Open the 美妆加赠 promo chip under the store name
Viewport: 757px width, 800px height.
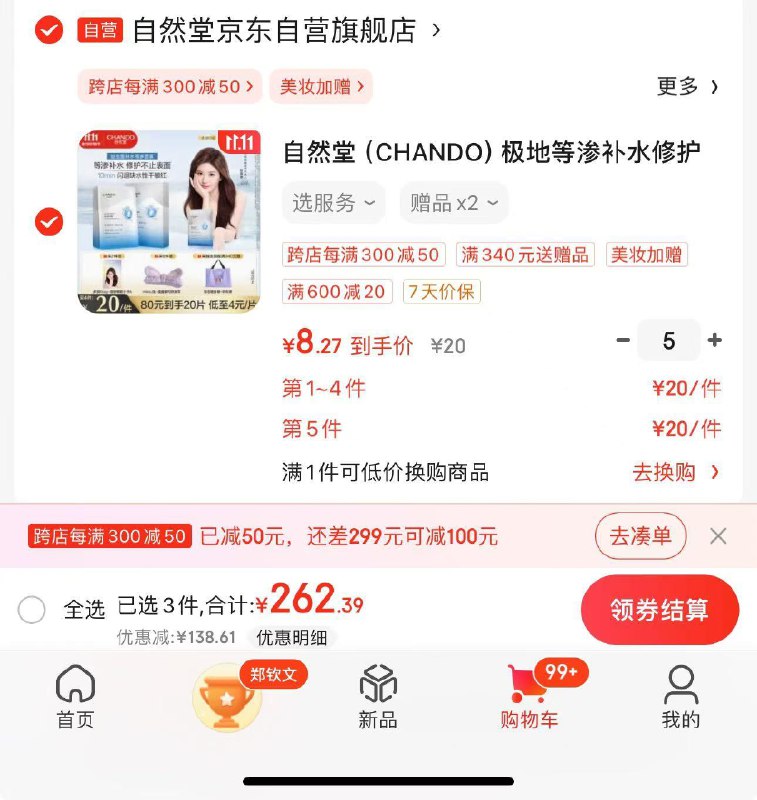pos(320,87)
